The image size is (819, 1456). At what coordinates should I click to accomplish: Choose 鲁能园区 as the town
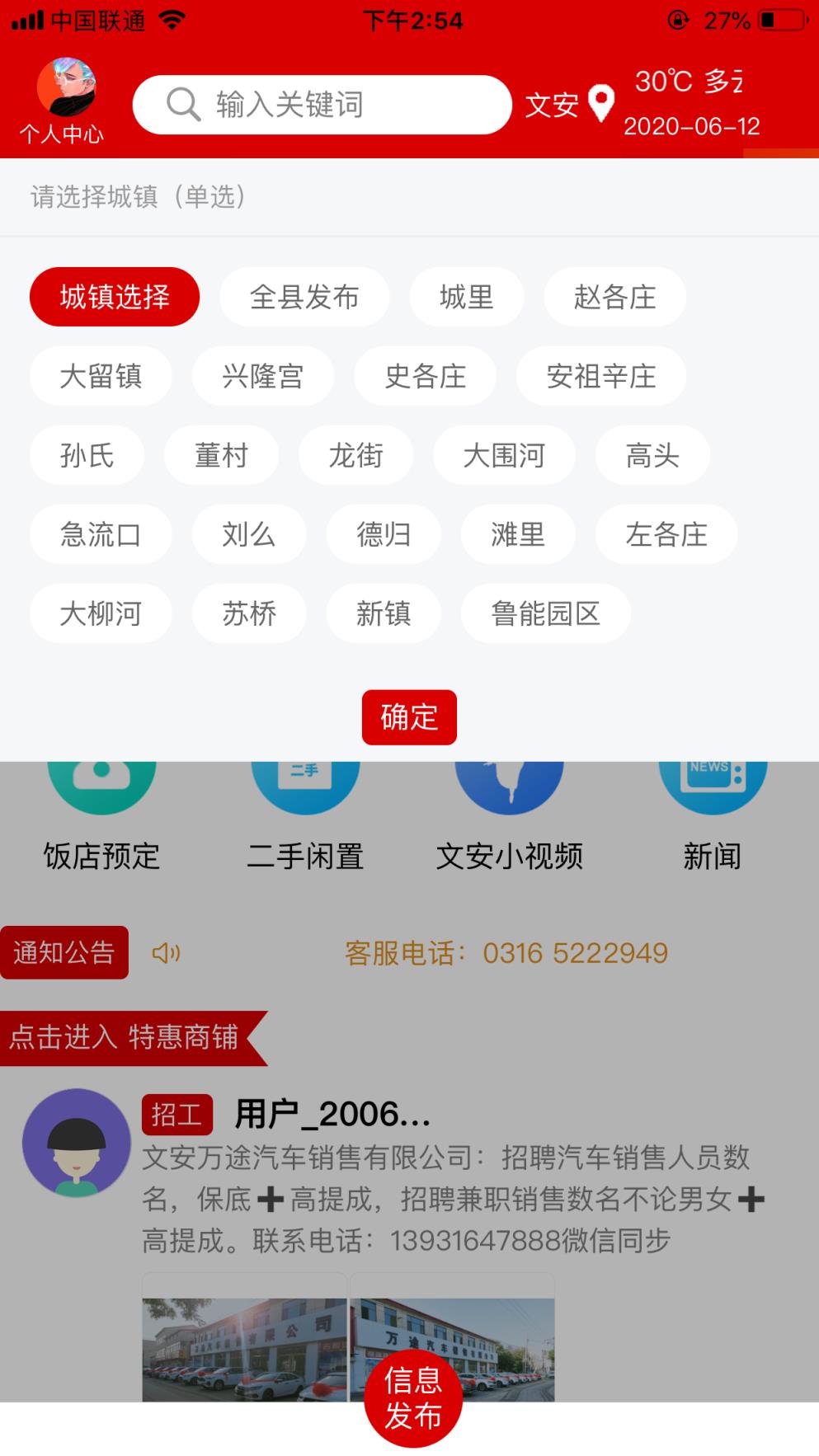click(546, 613)
